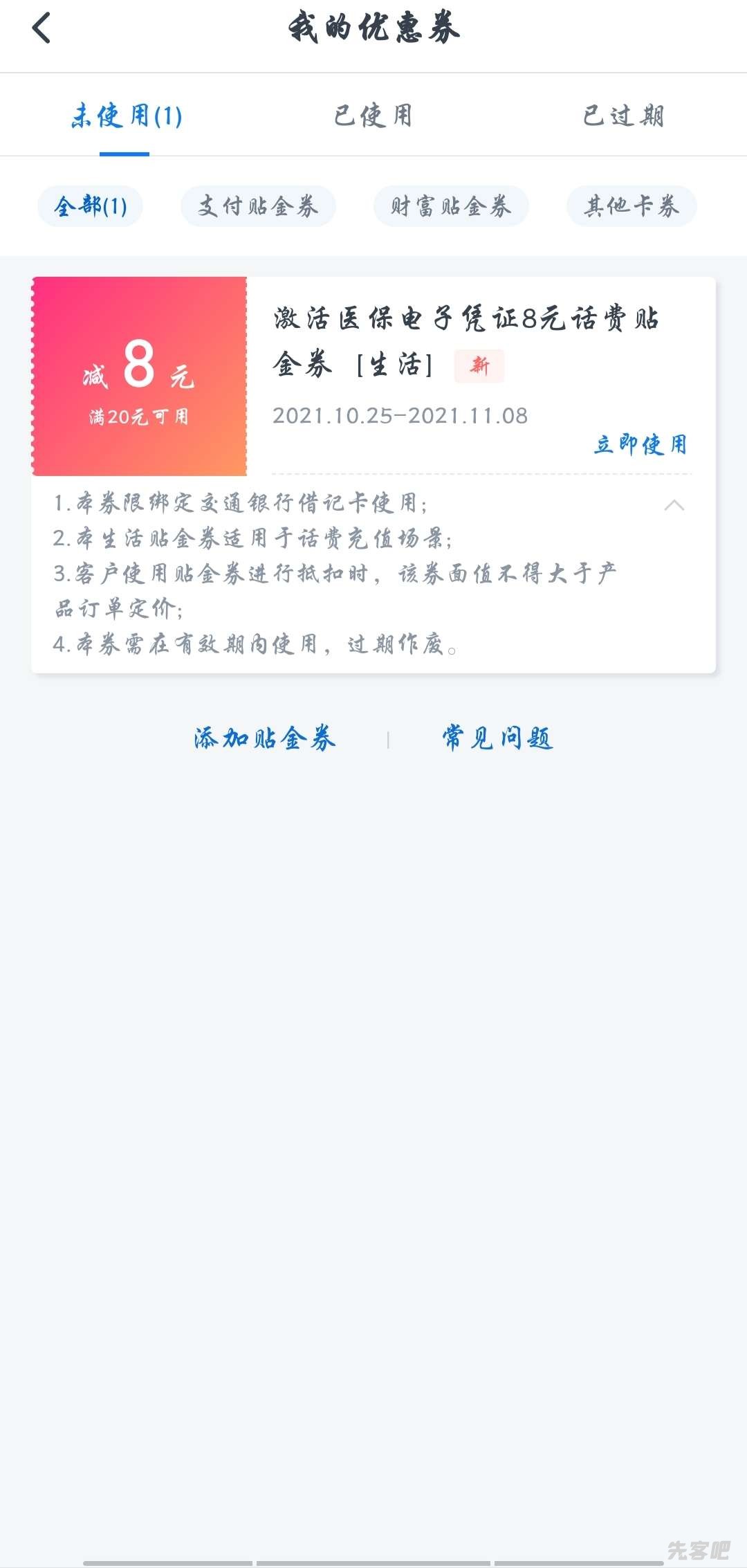The height and width of the screenshot is (1568, 747).
Task: Collapse the coupon rules details
Action: 674,505
